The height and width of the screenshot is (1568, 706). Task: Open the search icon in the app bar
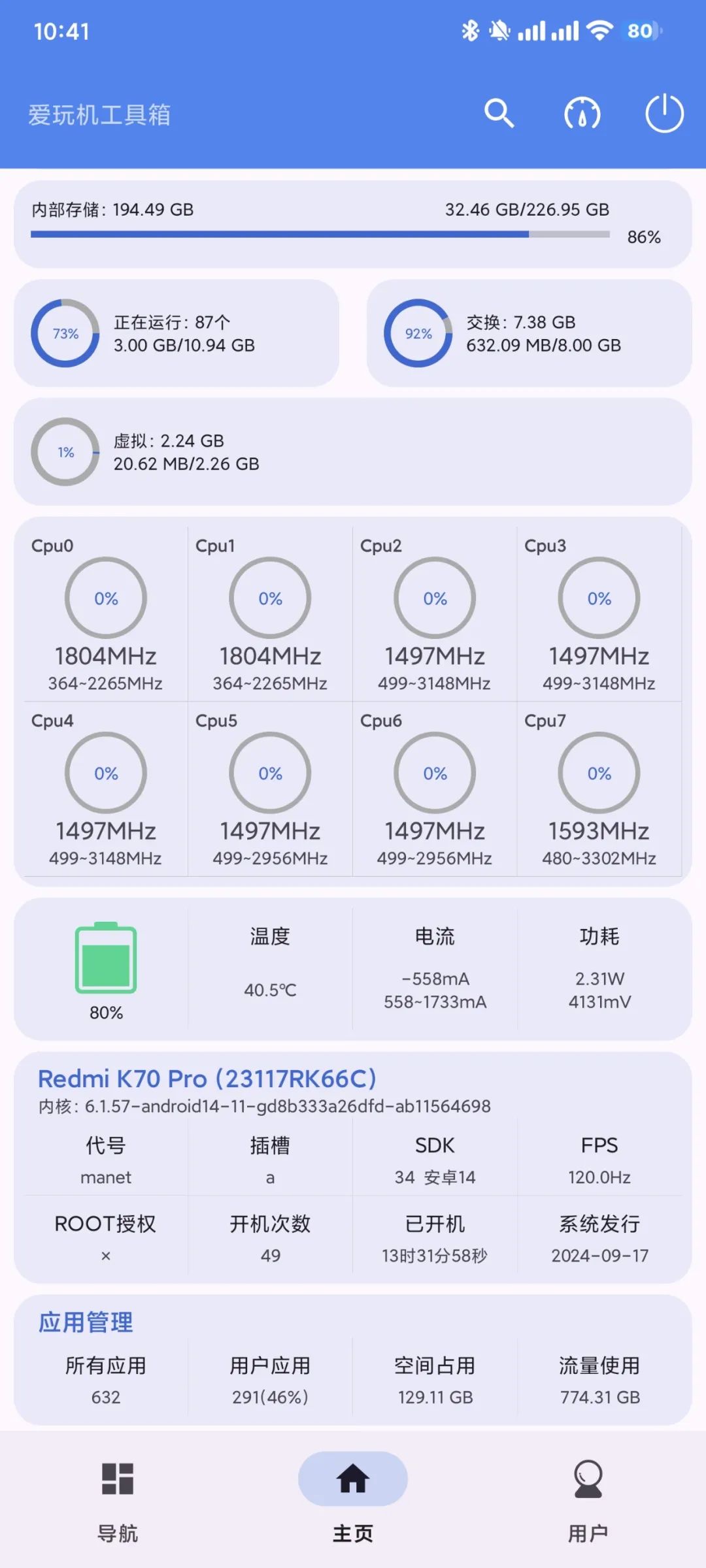(499, 114)
